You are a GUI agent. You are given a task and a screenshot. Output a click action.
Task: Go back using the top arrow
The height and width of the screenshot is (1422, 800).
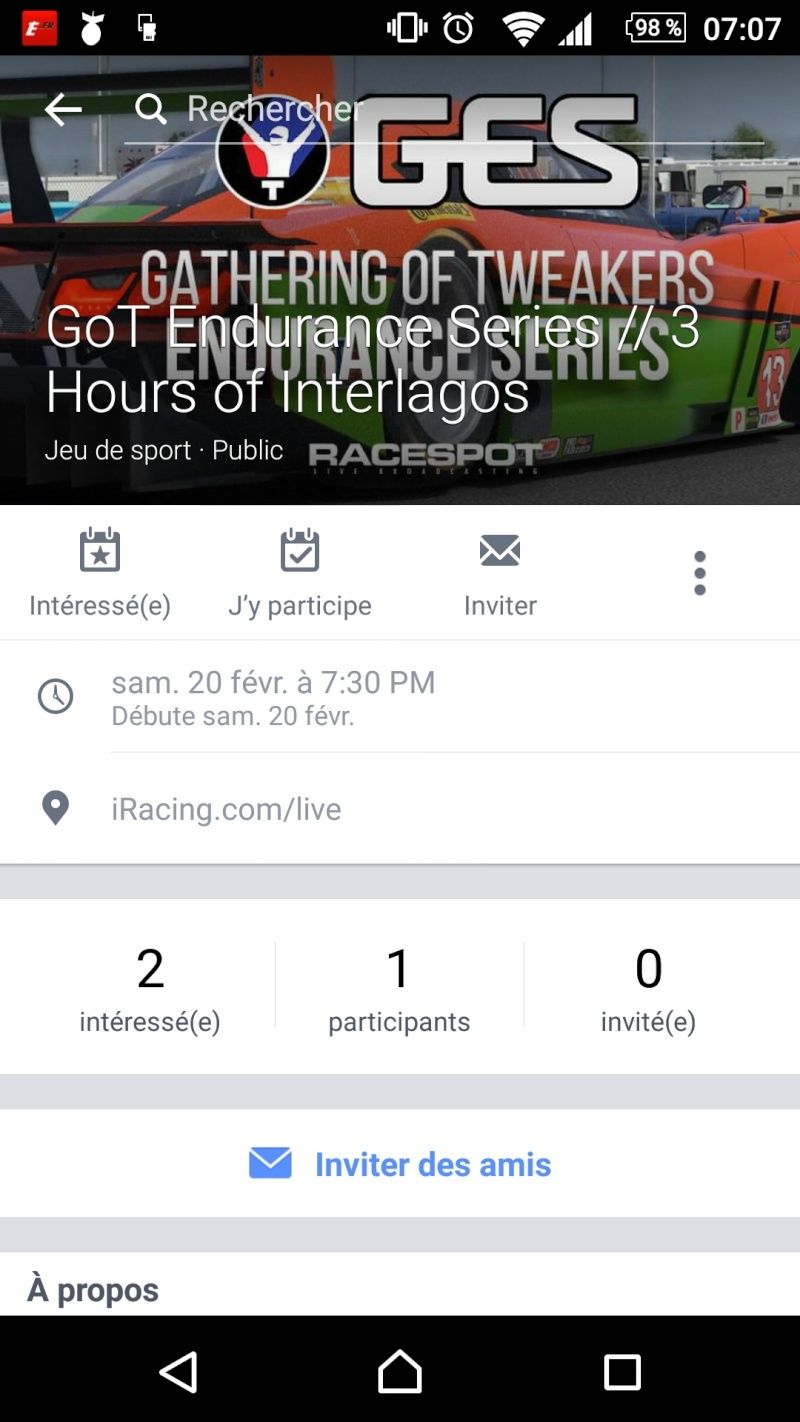[x=62, y=110]
